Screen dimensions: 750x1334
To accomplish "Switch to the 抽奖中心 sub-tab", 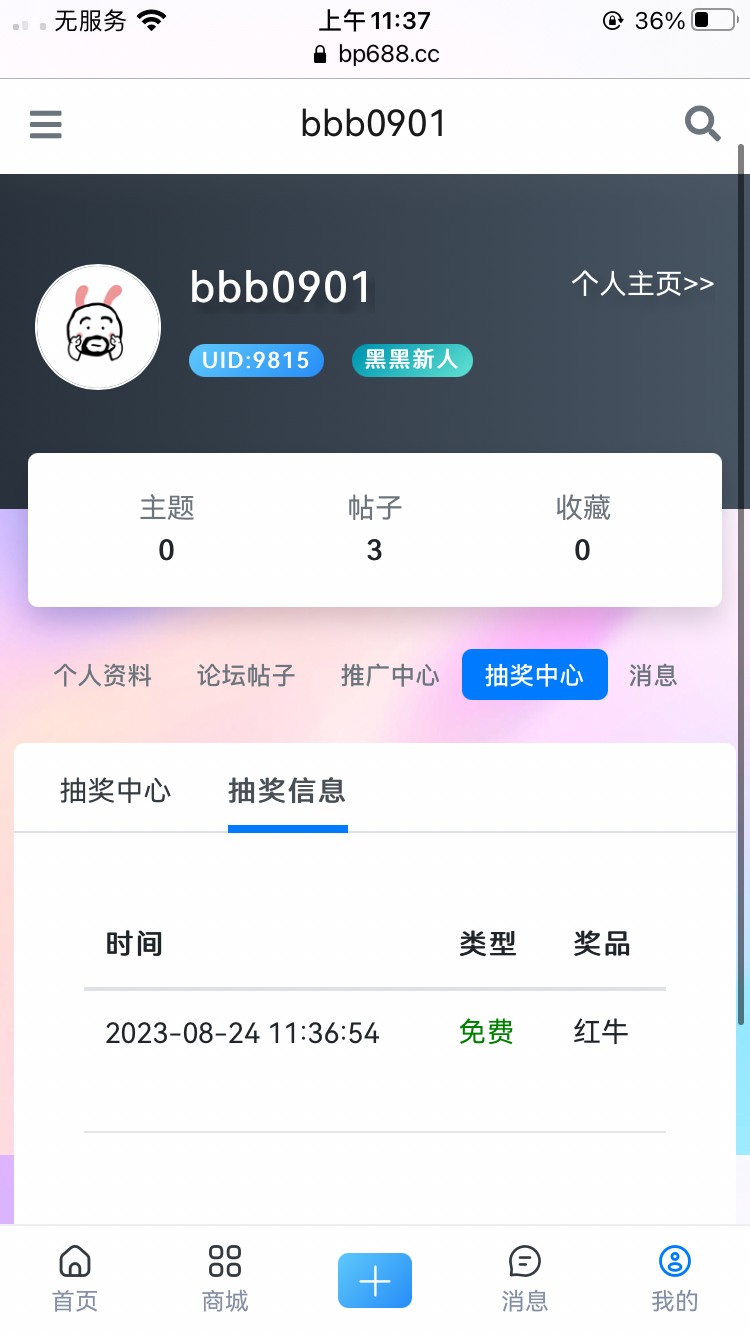I will pyautogui.click(x=116, y=790).
